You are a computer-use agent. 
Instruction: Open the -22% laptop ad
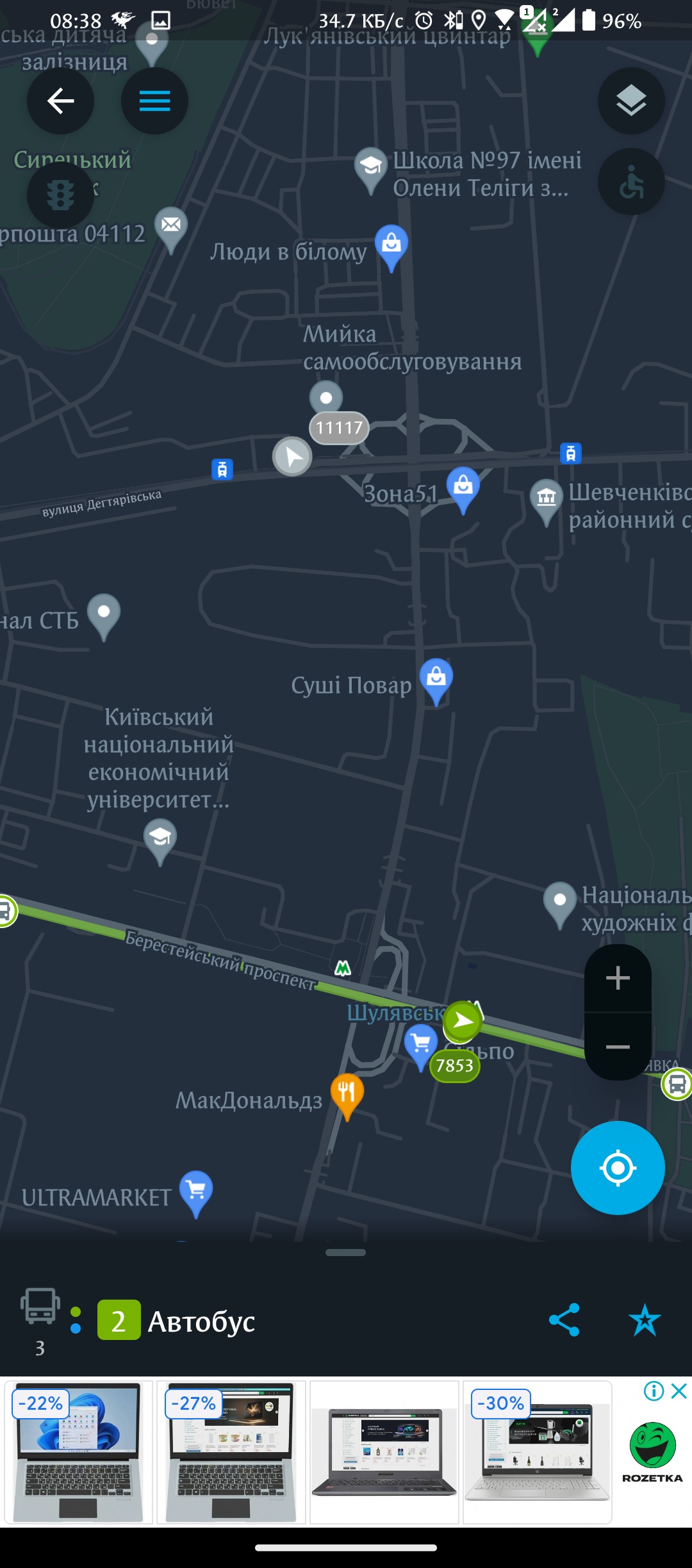[x=78, y=1451]
